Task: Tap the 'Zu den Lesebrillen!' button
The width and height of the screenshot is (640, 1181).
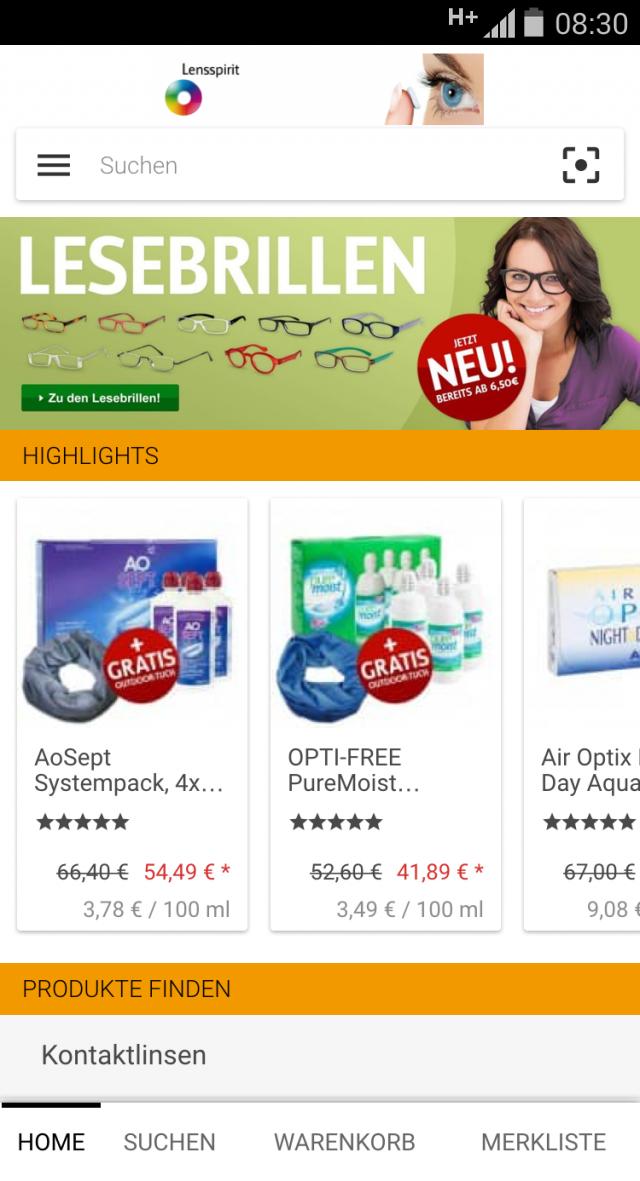Action: click(x=100, y=398)
